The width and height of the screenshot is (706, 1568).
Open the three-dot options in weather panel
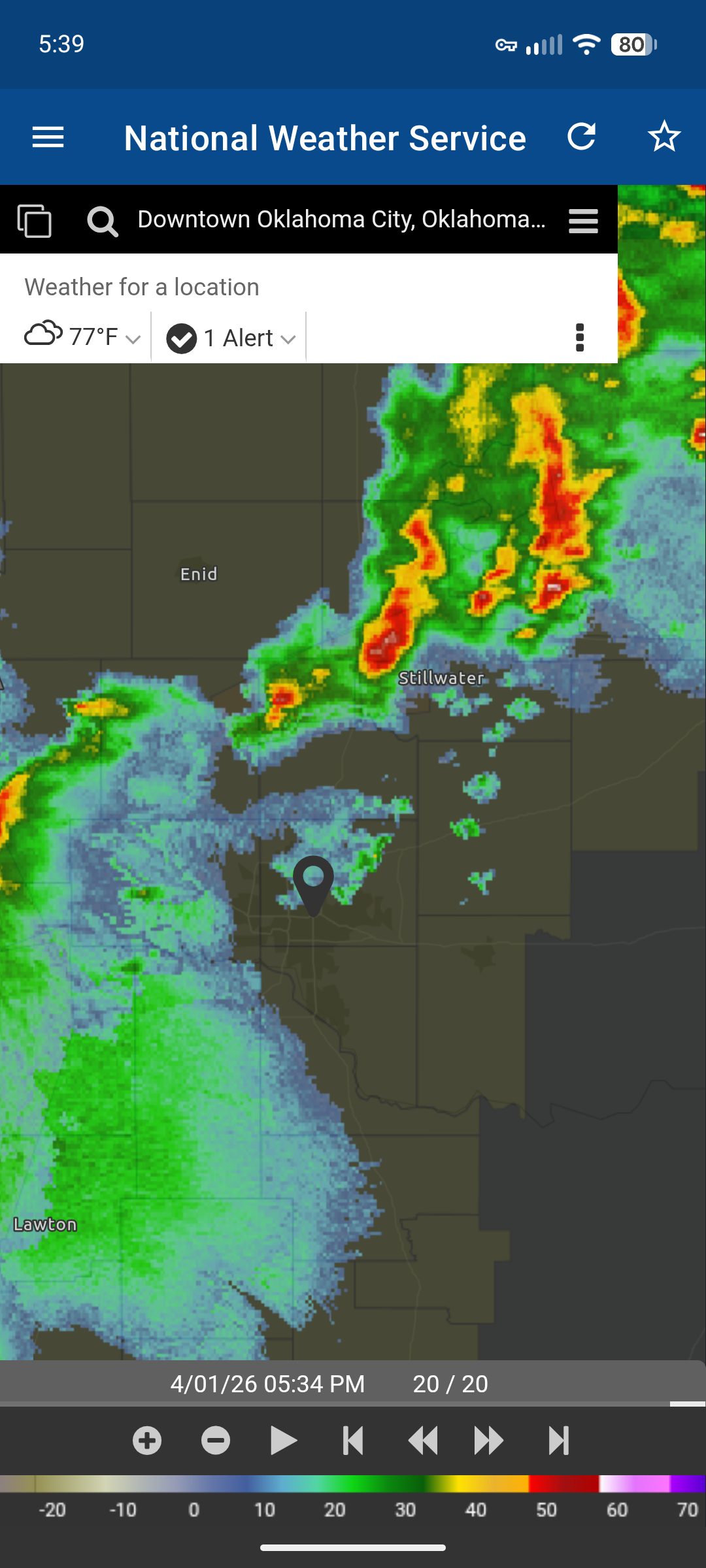pyautogui.click(x=579, y=338)
